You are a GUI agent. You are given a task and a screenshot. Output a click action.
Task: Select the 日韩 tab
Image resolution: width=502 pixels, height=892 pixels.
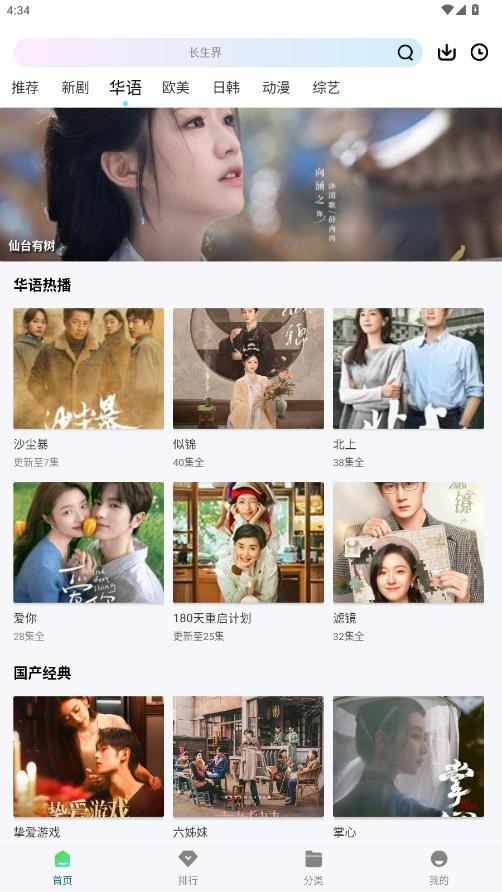click(226, 88)
